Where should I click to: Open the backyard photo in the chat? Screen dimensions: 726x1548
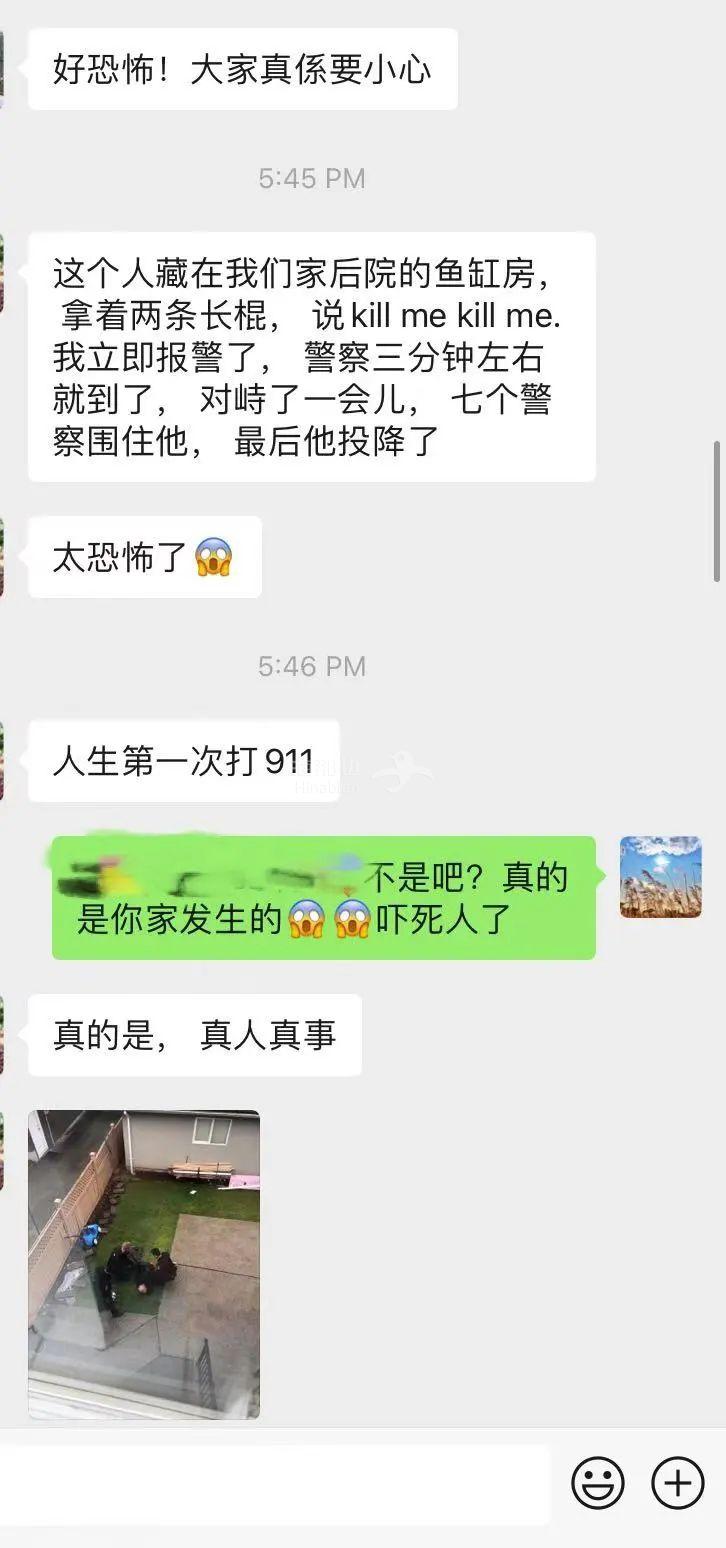click(144, 1264)
